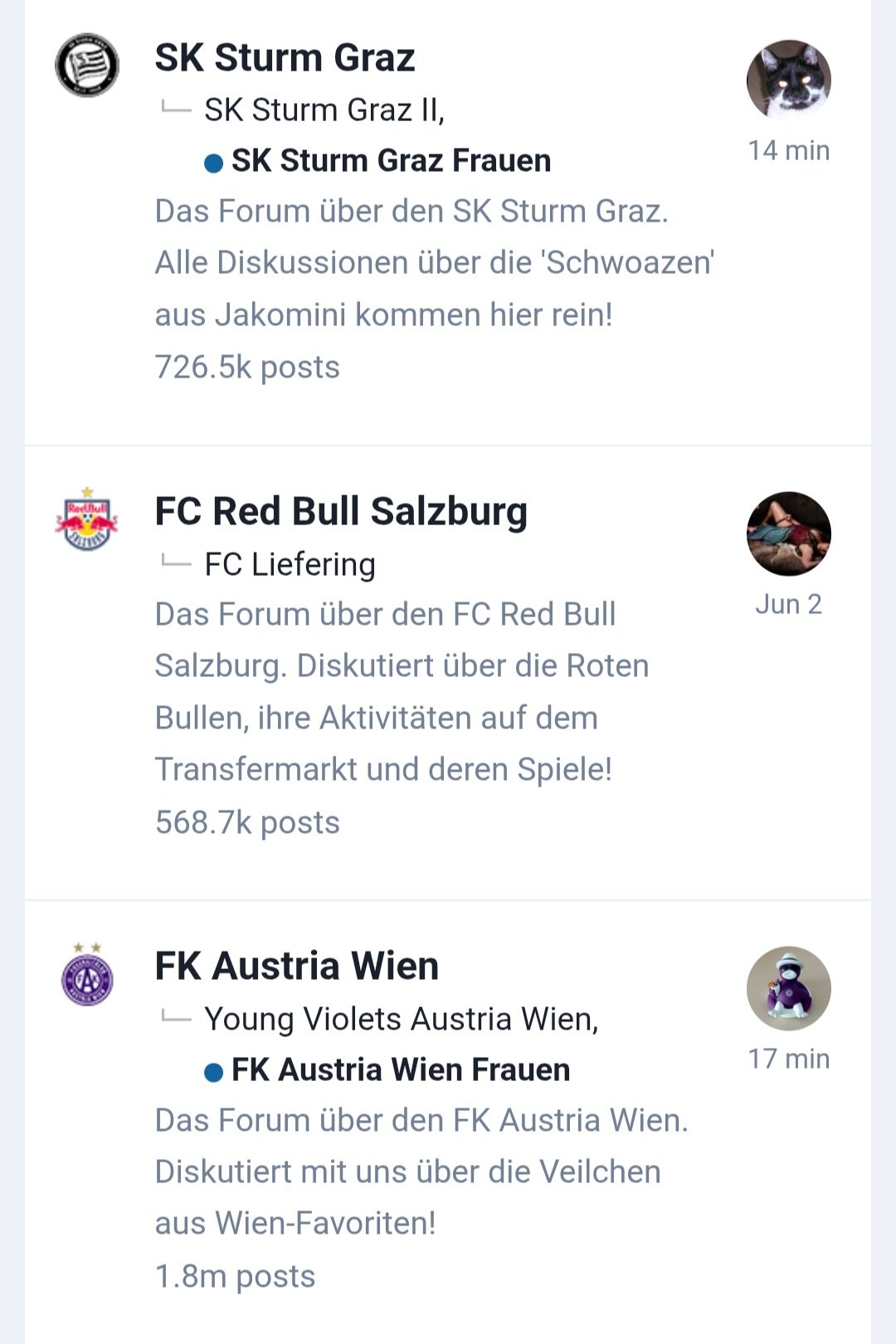
Task: Open the FK Austria Wien Frauen subforum
Action: (x=400, y=1070)
